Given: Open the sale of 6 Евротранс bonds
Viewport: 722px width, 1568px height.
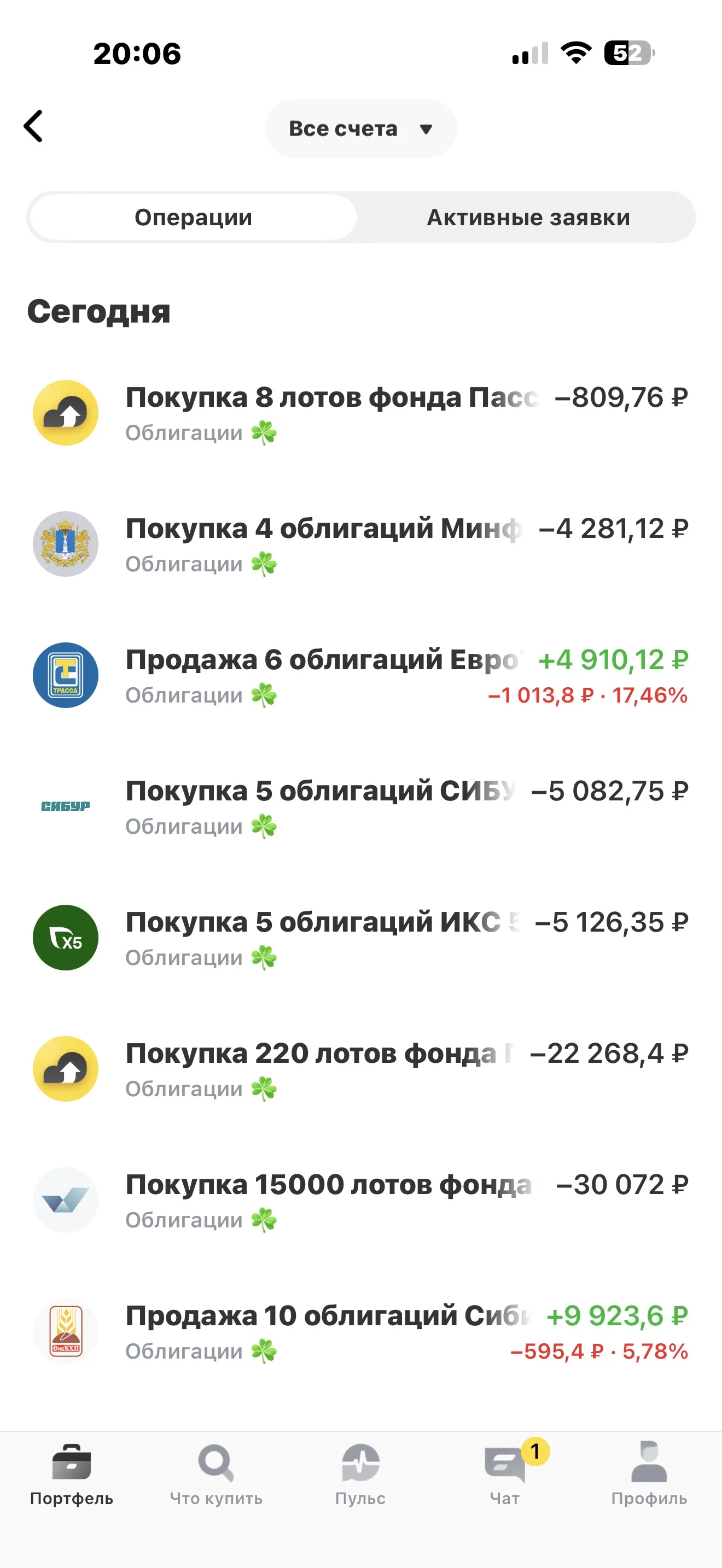Looking at the screenshot, I should pyautogui.click(x=361, y=676).
